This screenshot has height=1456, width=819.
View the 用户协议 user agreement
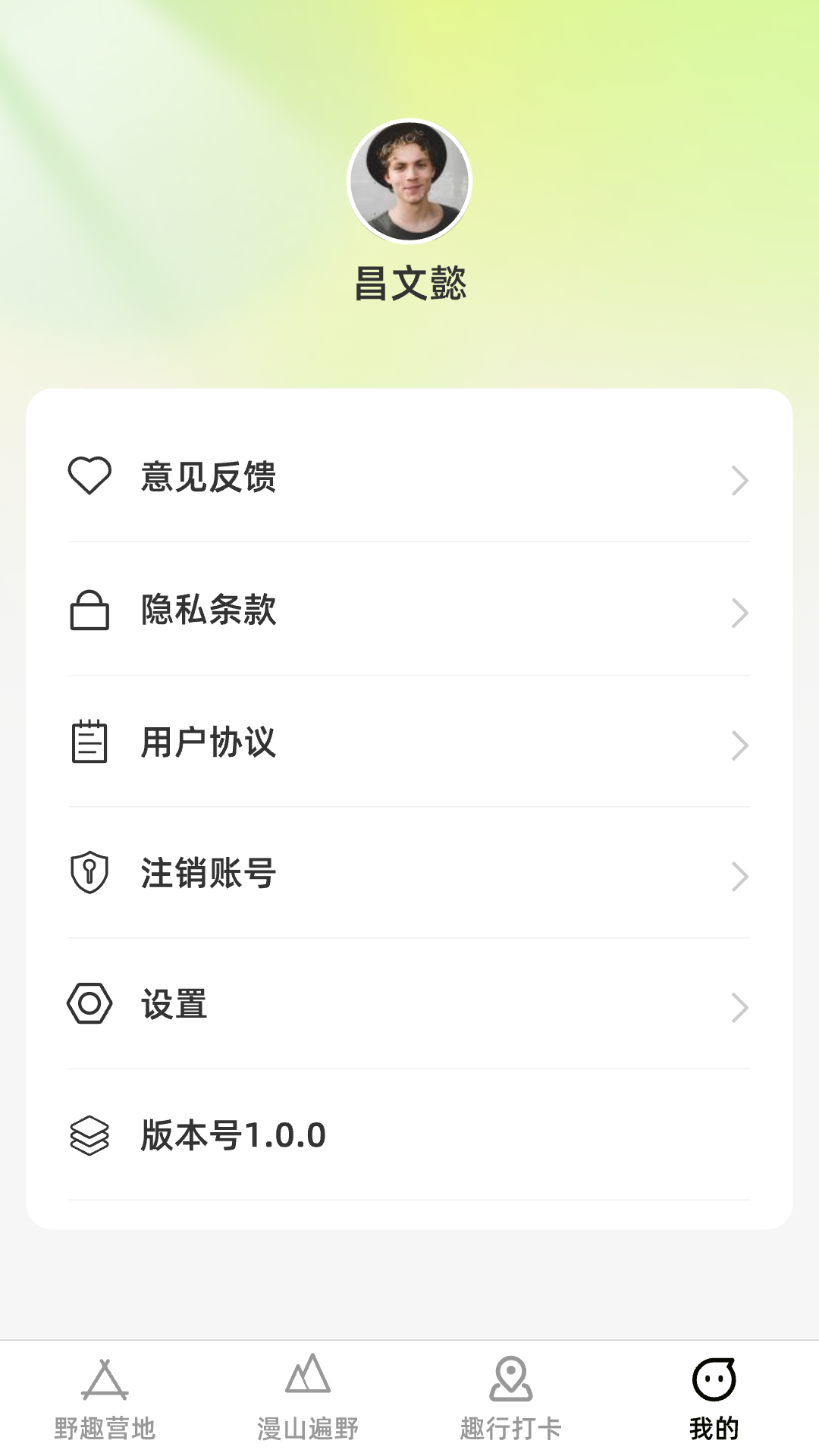coord(409,742)
